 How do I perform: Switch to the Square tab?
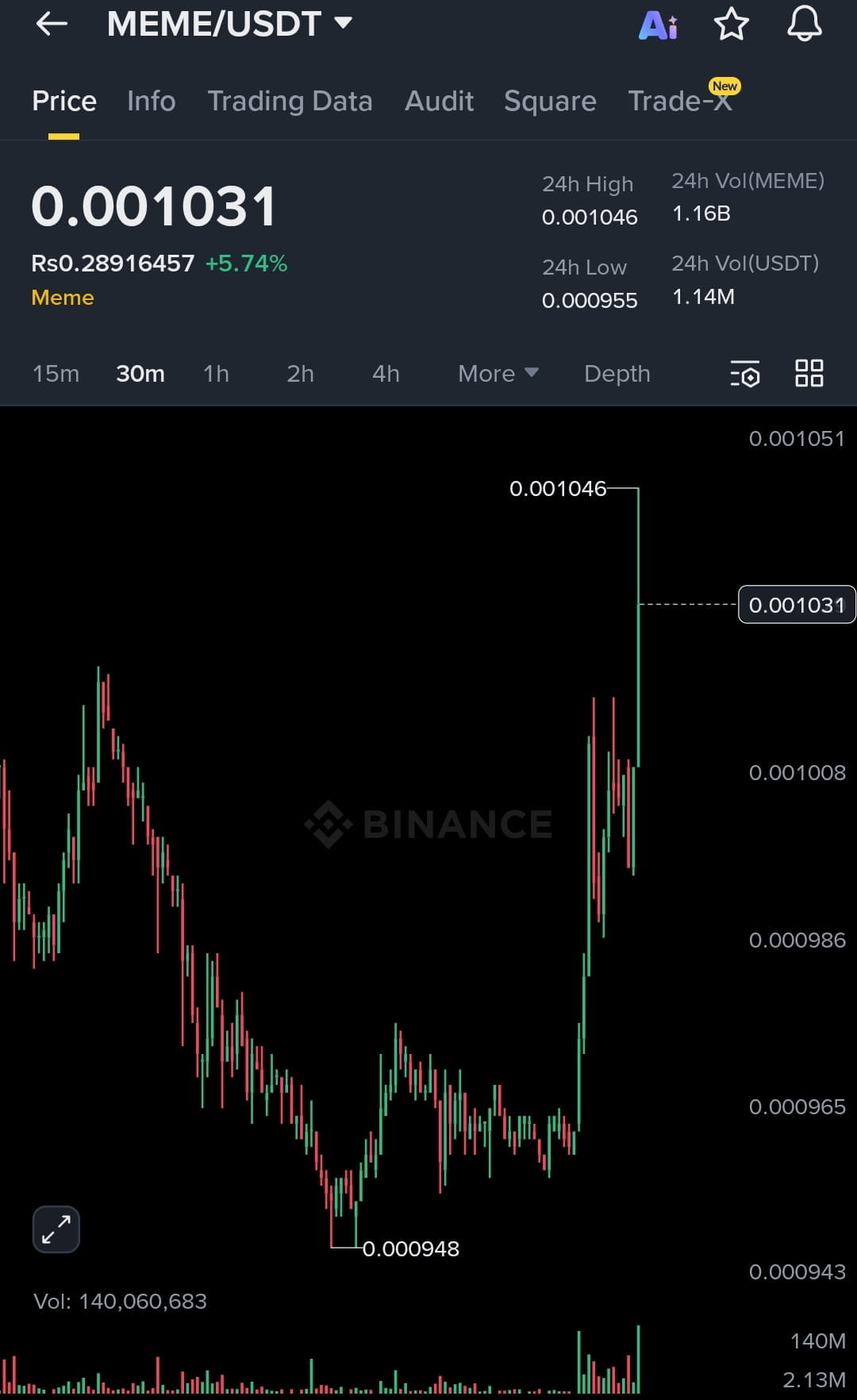(x=550, y=101)
